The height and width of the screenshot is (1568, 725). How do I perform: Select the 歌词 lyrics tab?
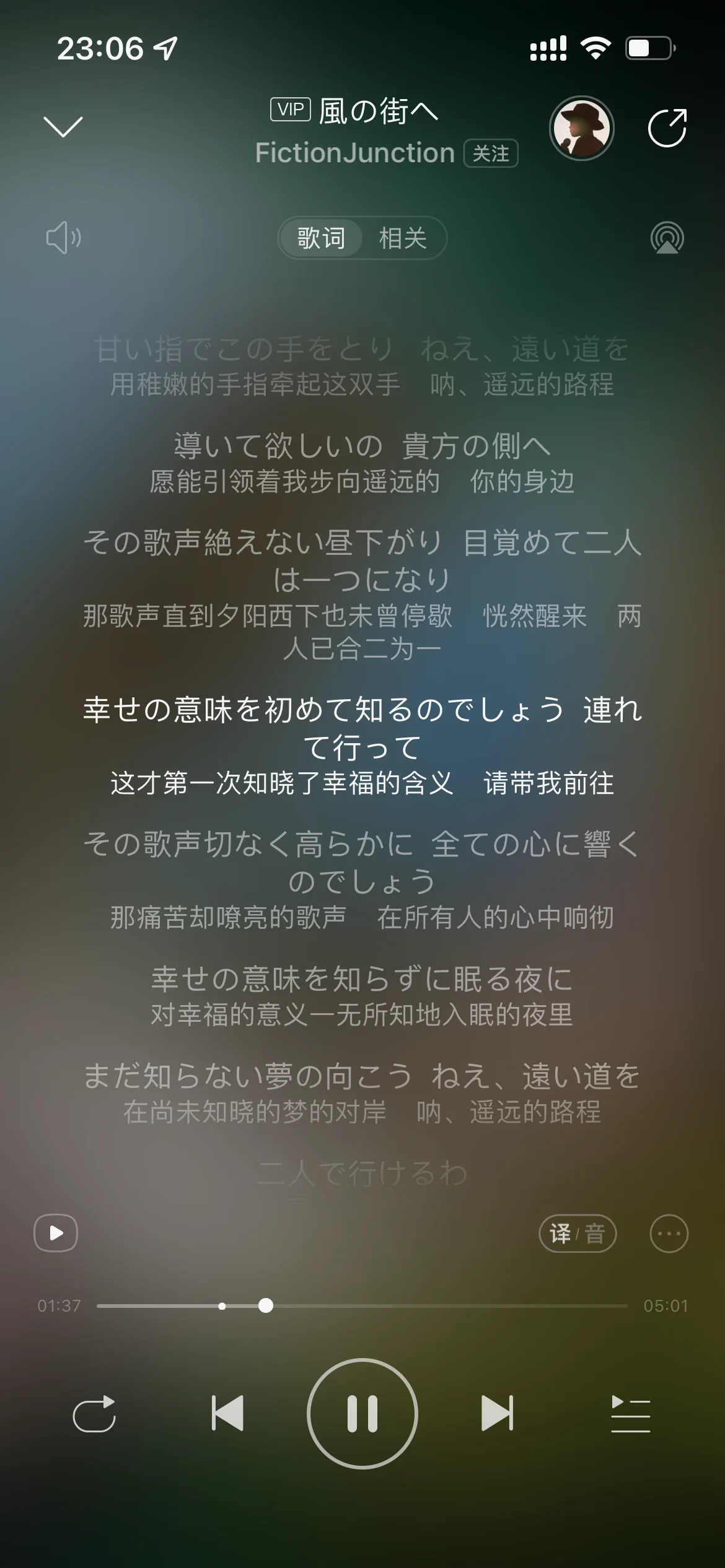pos(321,238)
